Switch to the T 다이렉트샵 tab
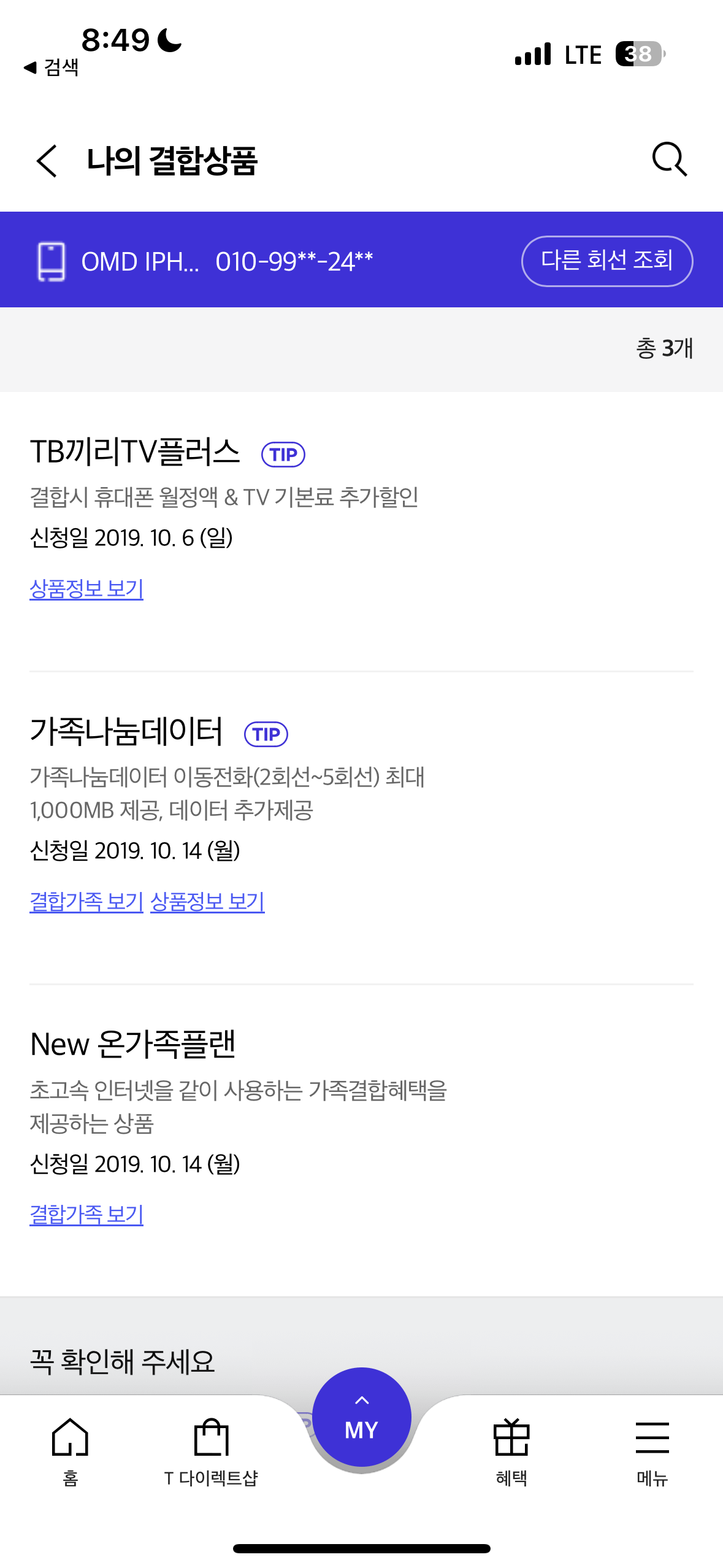 (x=211, y=1451)
